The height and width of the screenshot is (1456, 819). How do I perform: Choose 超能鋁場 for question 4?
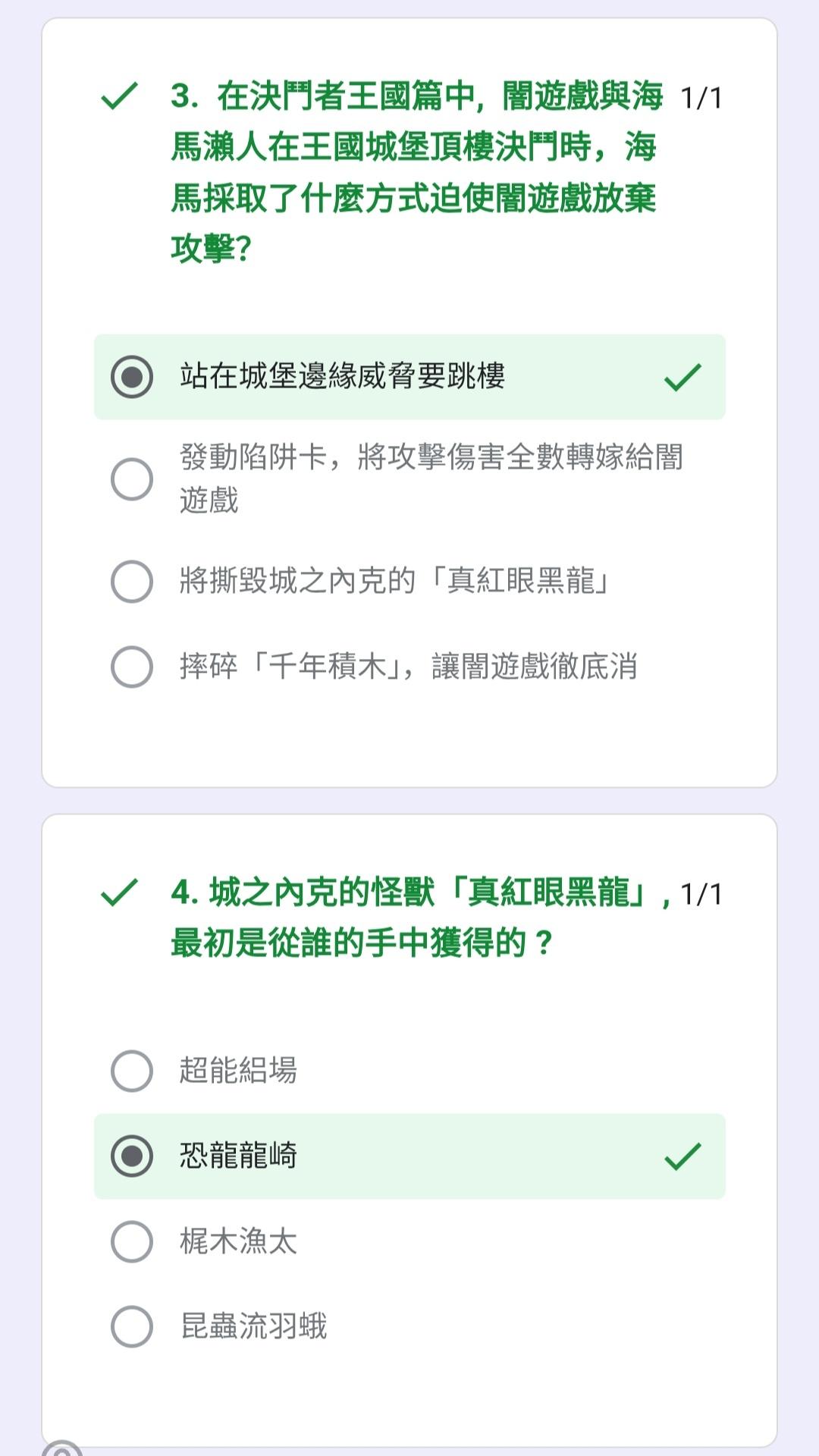point(409,1071)
